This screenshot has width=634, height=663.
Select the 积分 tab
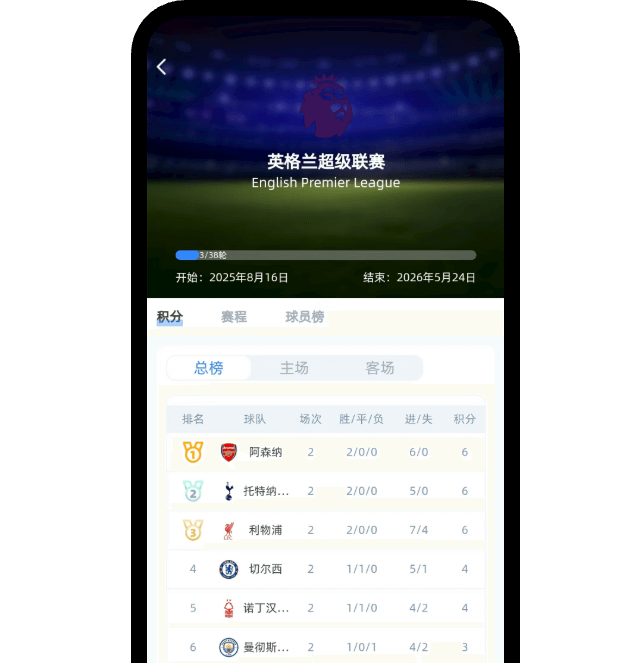point(170,317)
